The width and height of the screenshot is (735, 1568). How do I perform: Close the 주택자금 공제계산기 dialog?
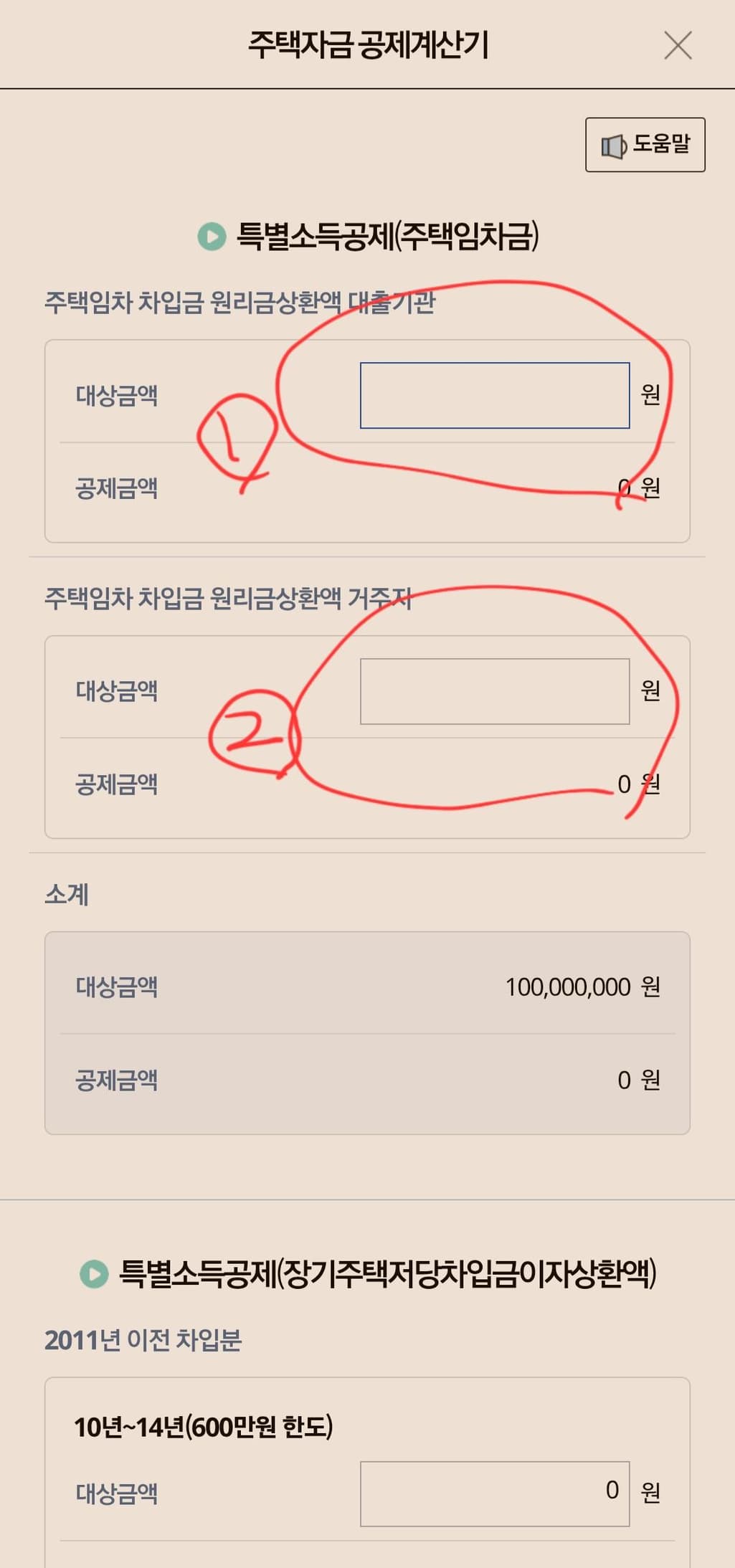[678, 46]
